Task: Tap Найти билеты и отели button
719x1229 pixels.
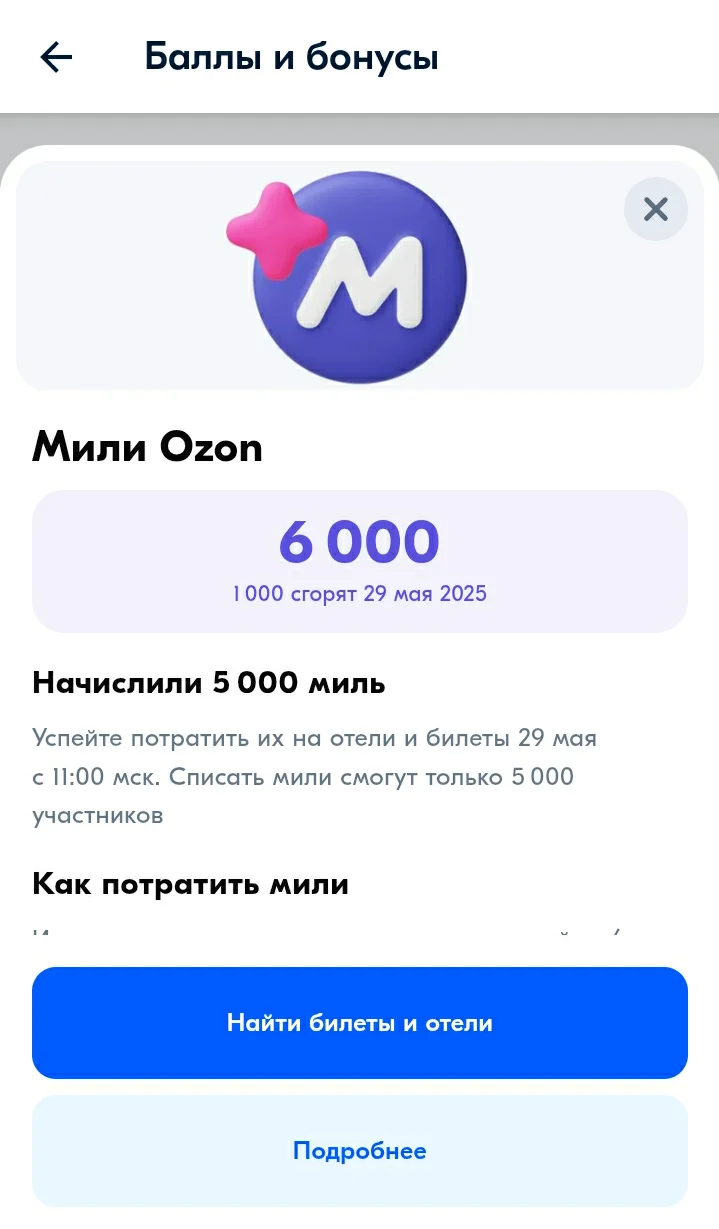Action: coord(360,1023)
